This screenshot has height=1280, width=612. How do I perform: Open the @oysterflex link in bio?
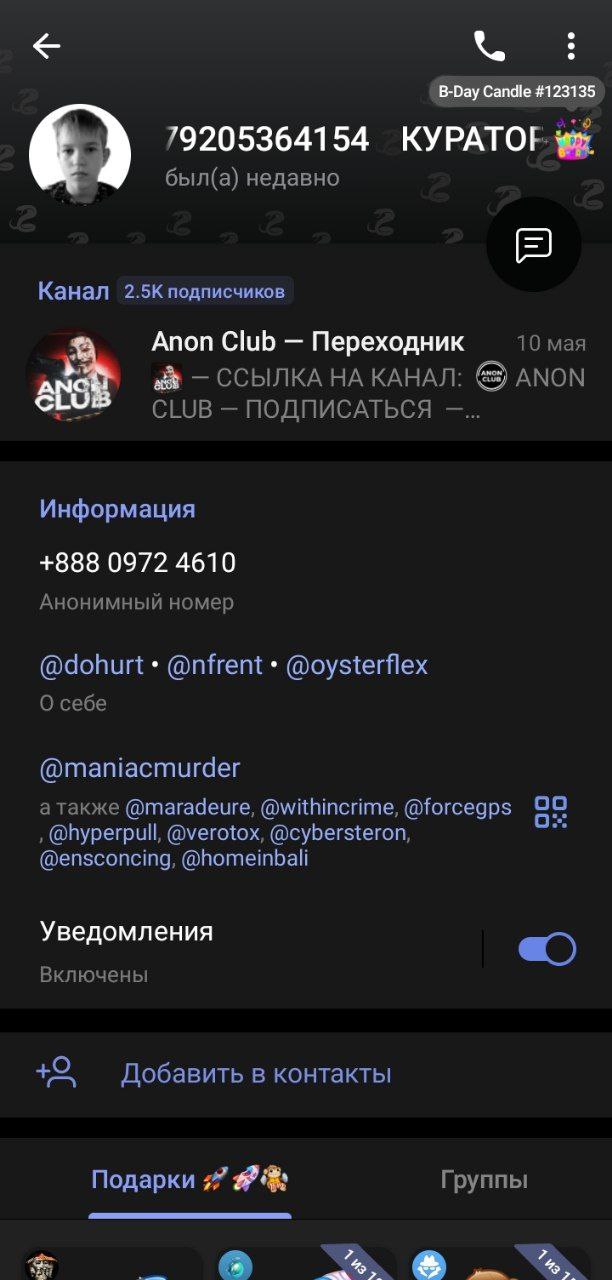(x=357, y=665)
